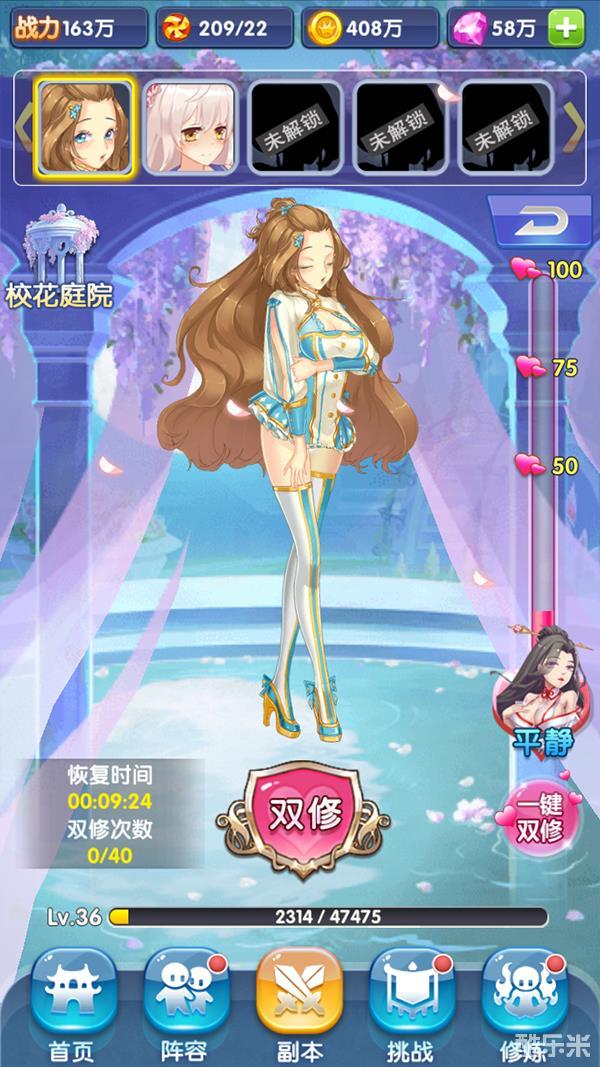Use 一键双修 quick button
Screen dimensions: 600x1067
[538, 817]
